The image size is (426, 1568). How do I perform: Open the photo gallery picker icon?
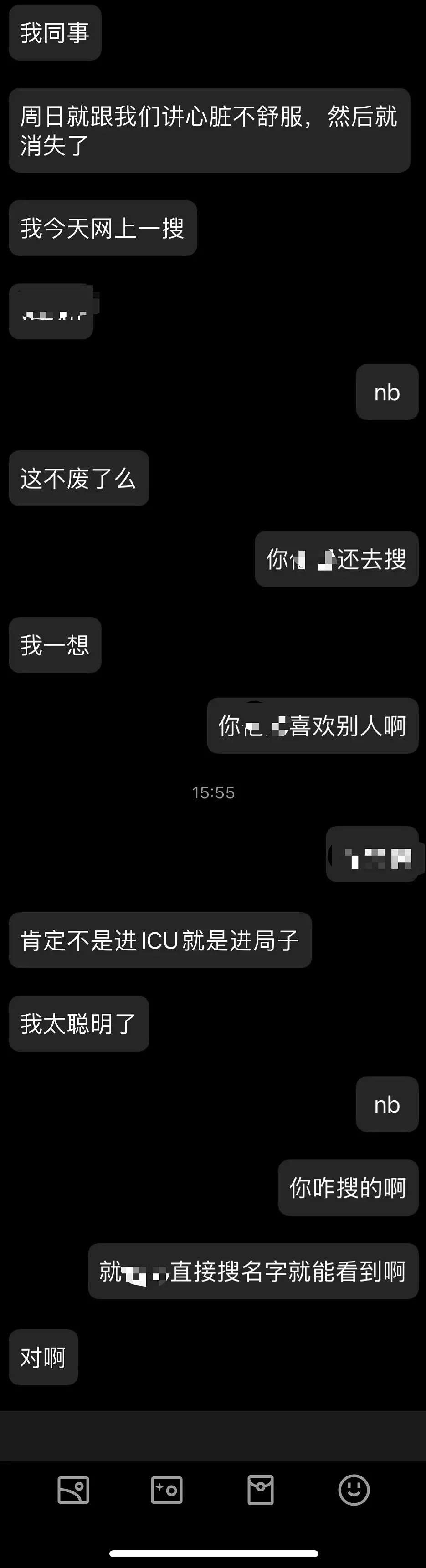click(x=73, y=1490)
